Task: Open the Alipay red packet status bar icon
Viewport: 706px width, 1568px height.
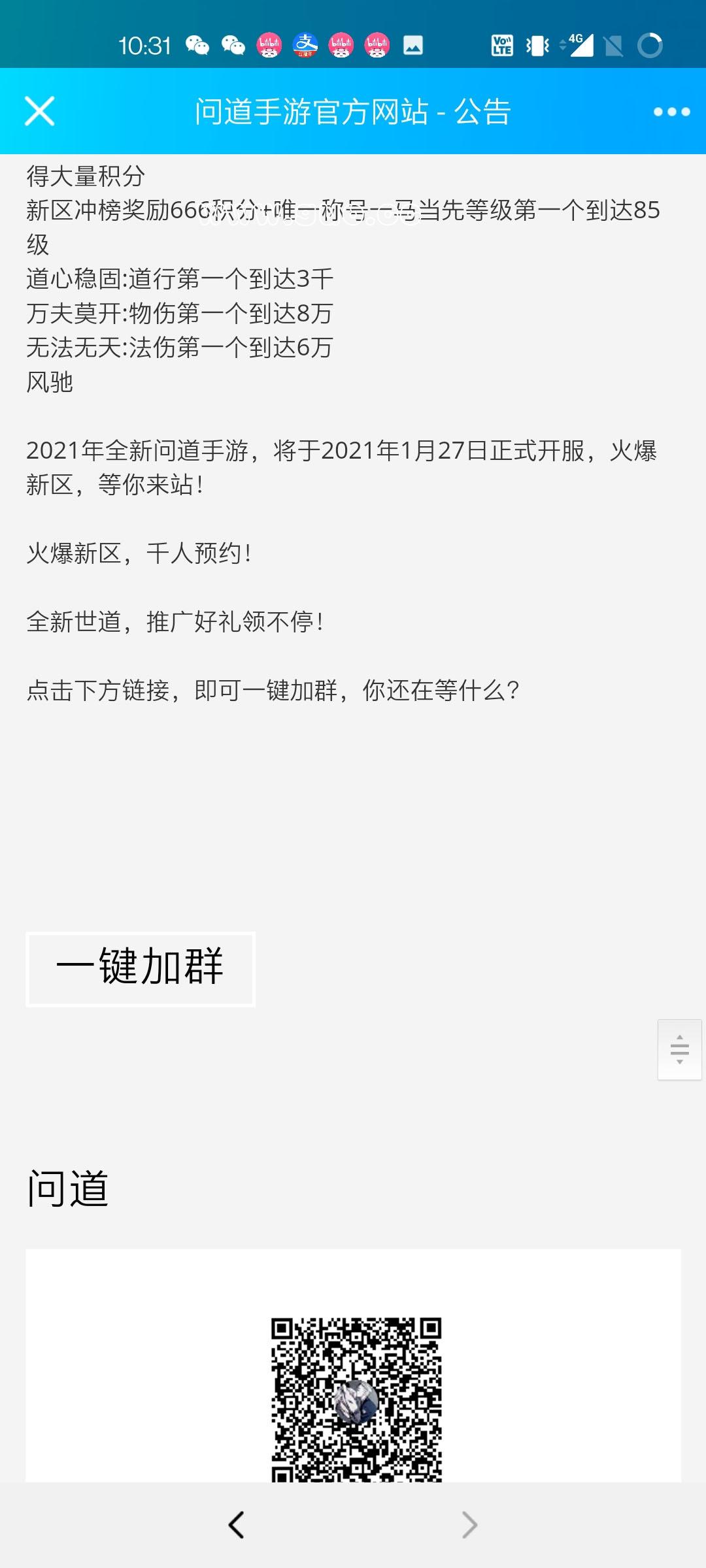Action: point(305,46)
